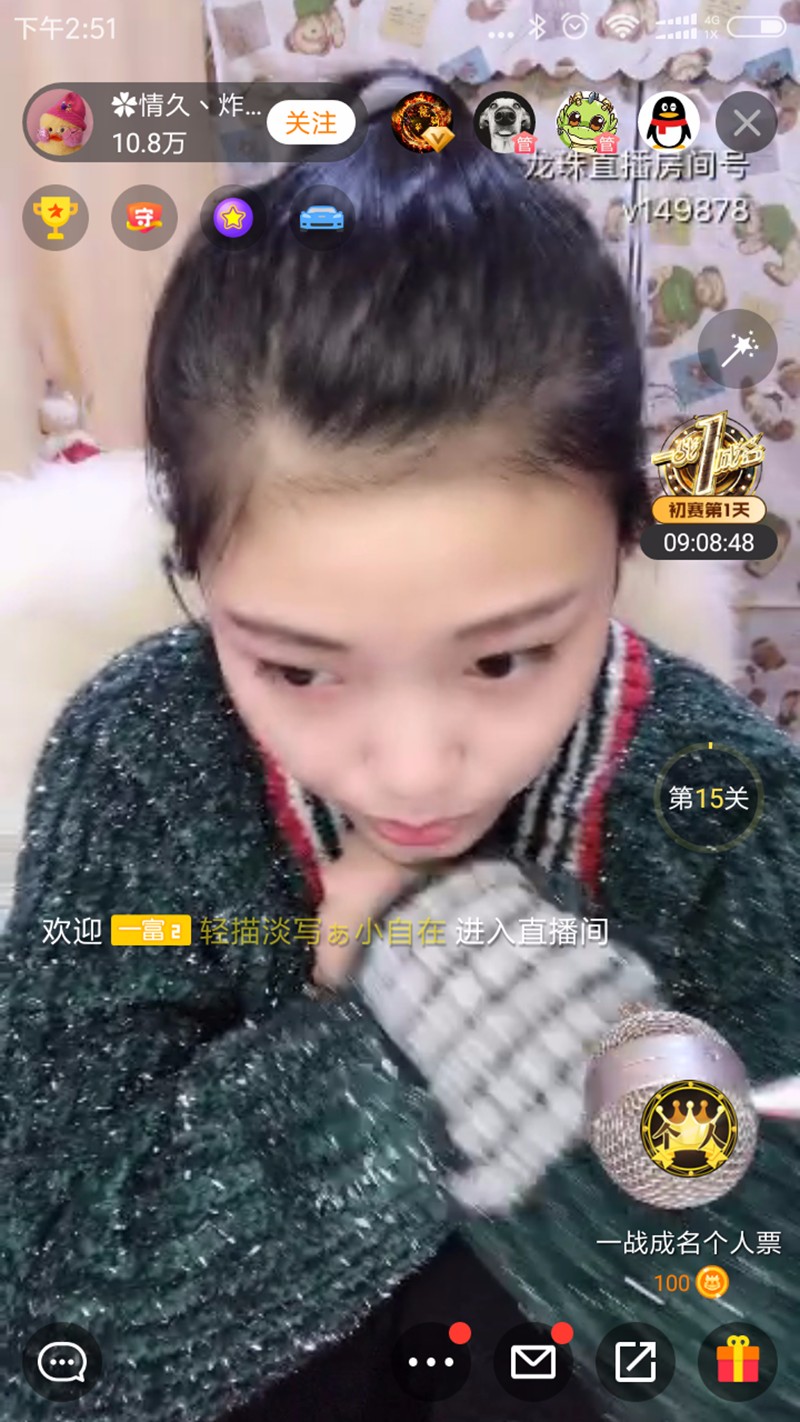Open the streamer's duck avatar profile
This screenshot has width=800, height=1422.
[x=60, y=123]
